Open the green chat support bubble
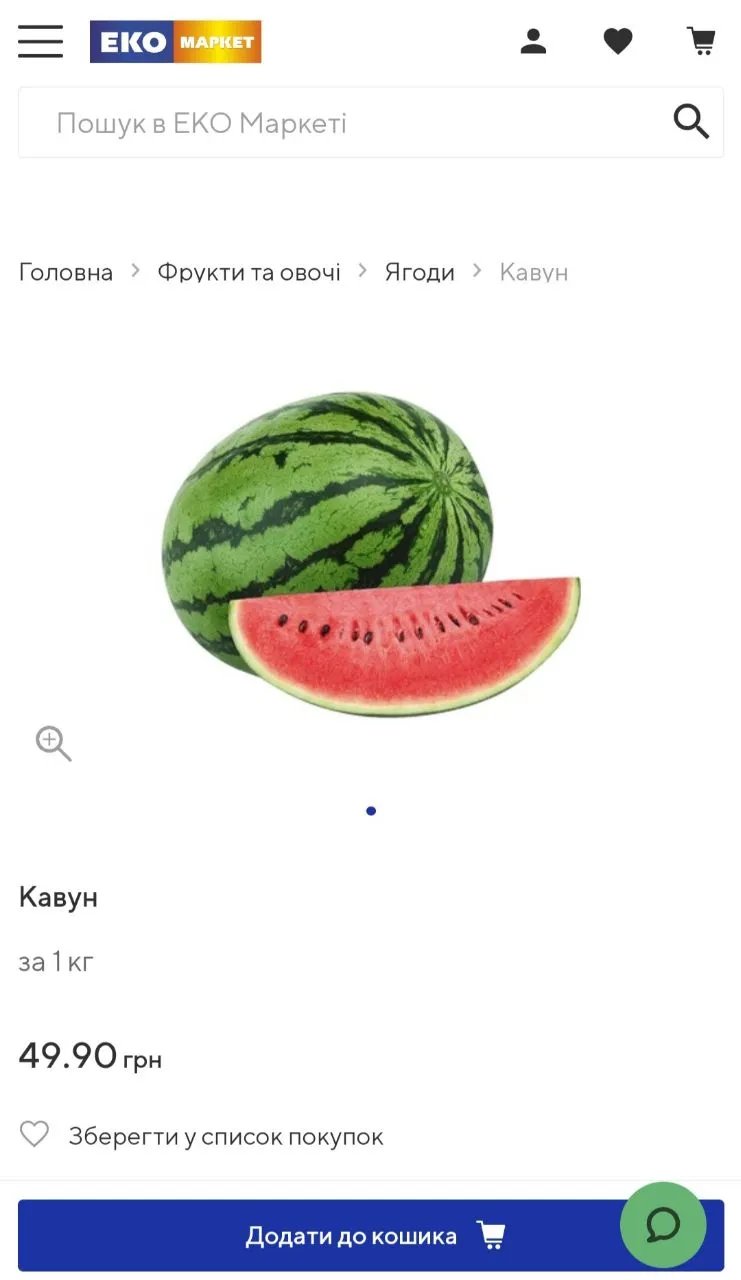The width and height of the screenshot is (741, 1280). 663,1225
